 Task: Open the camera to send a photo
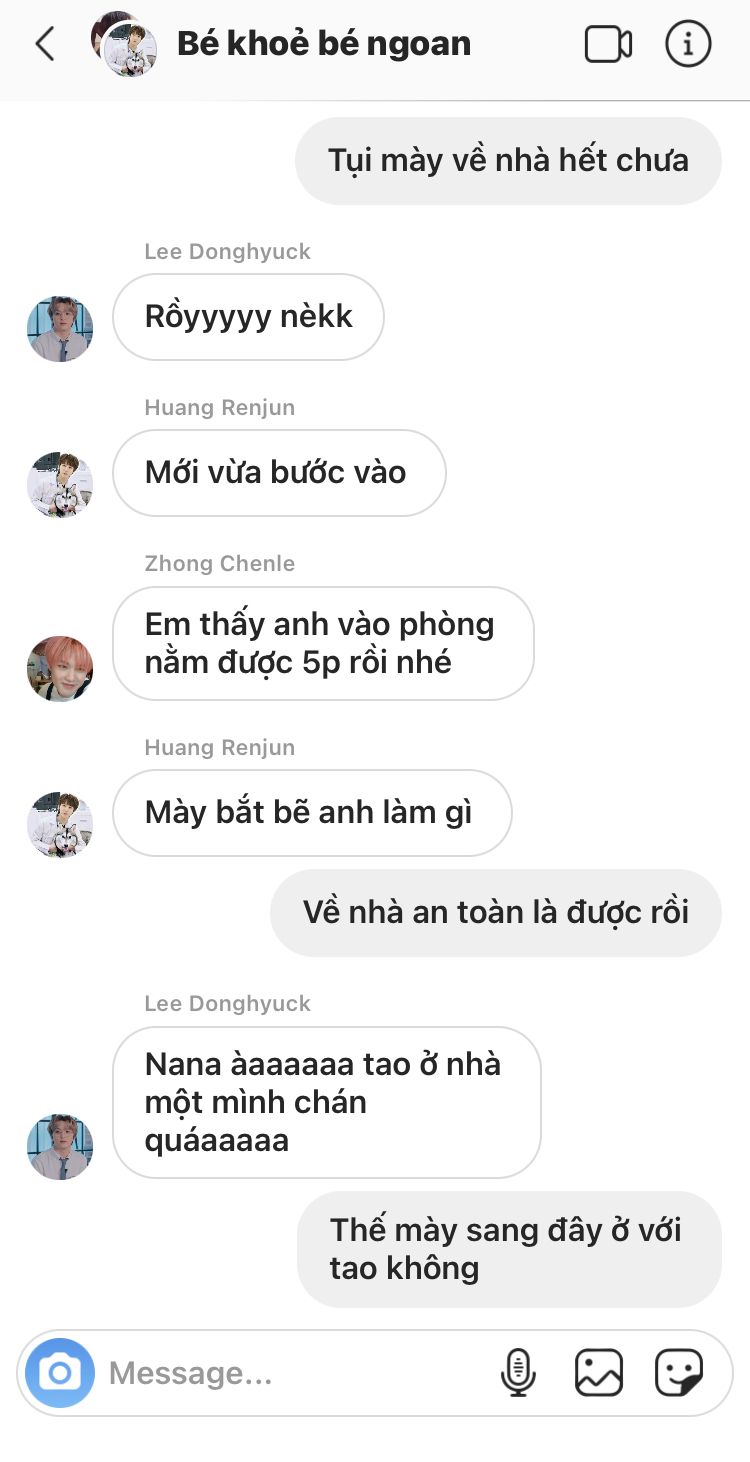60,1373
